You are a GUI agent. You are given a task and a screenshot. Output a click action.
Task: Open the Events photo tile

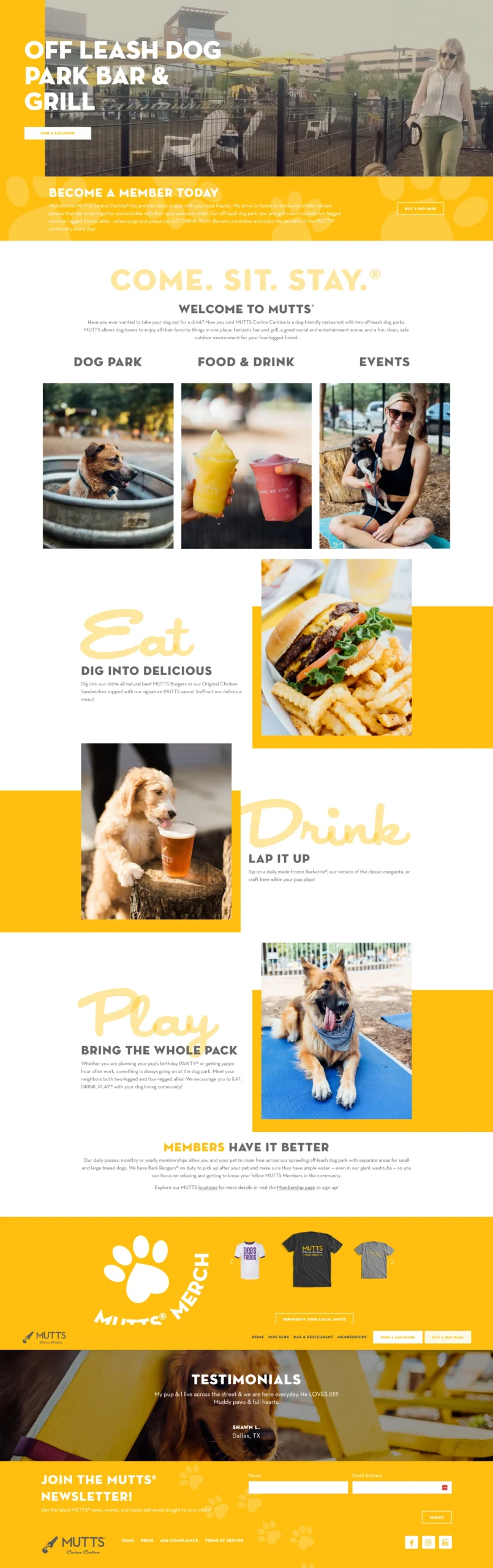385,466
